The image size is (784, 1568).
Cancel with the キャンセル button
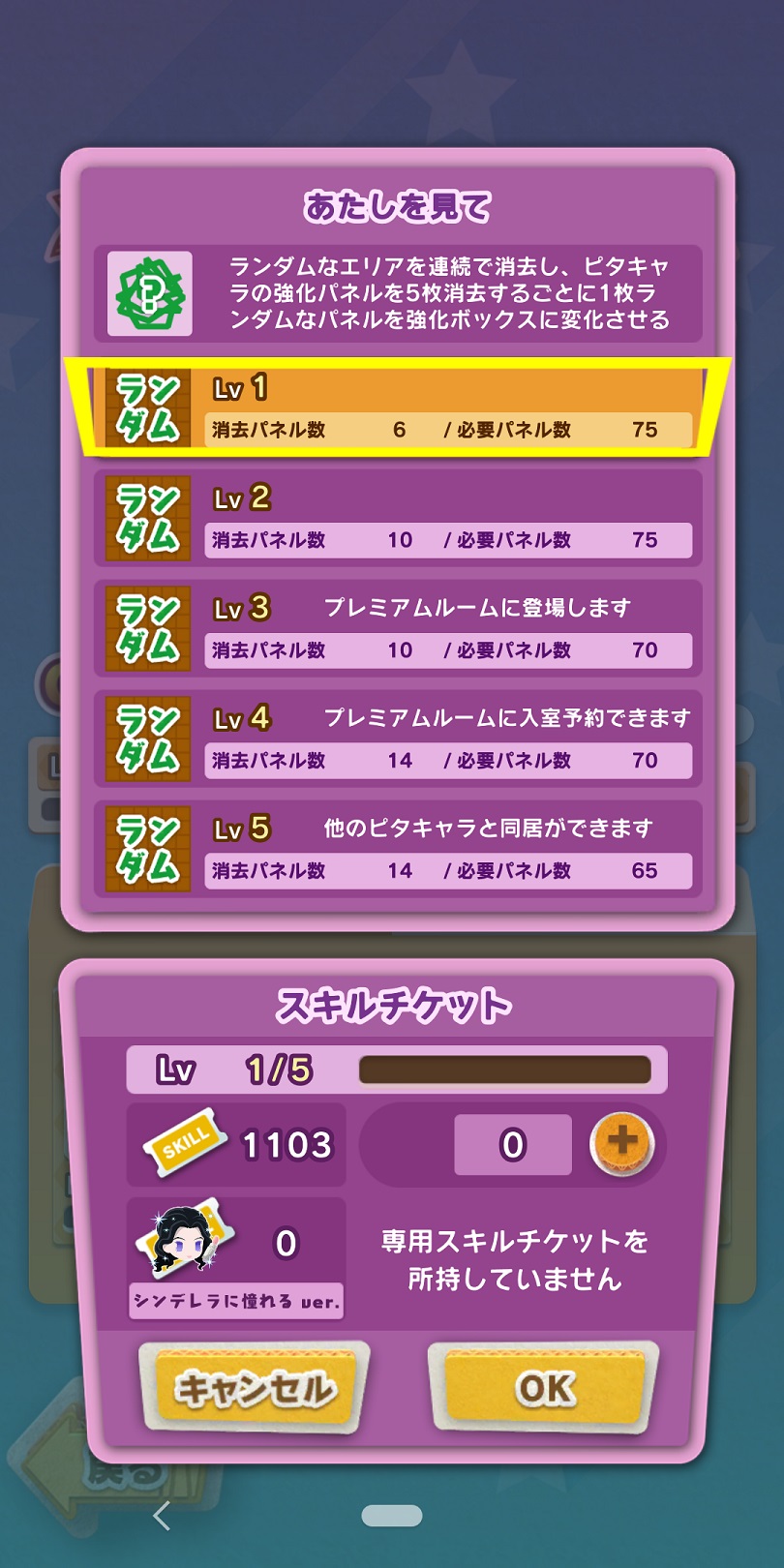click(255, 1389)
